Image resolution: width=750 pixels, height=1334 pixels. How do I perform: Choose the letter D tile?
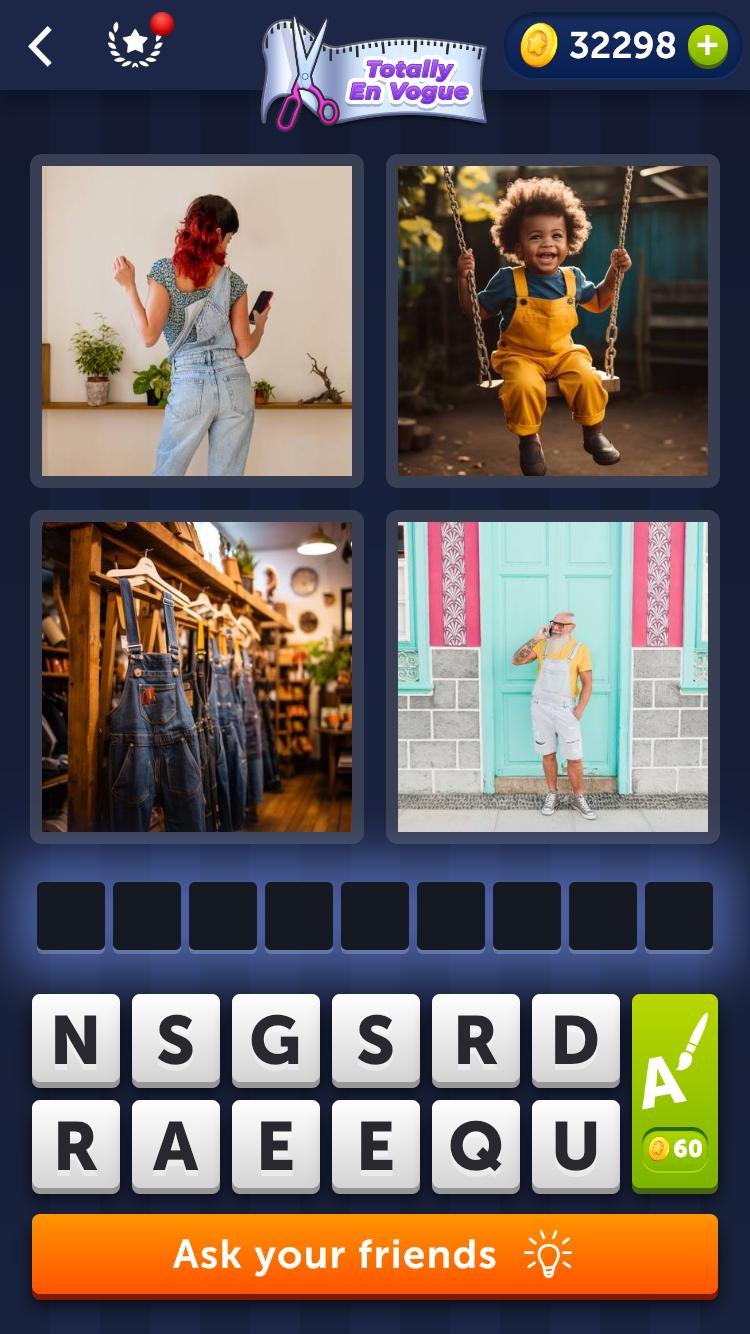coord(576,1040)
